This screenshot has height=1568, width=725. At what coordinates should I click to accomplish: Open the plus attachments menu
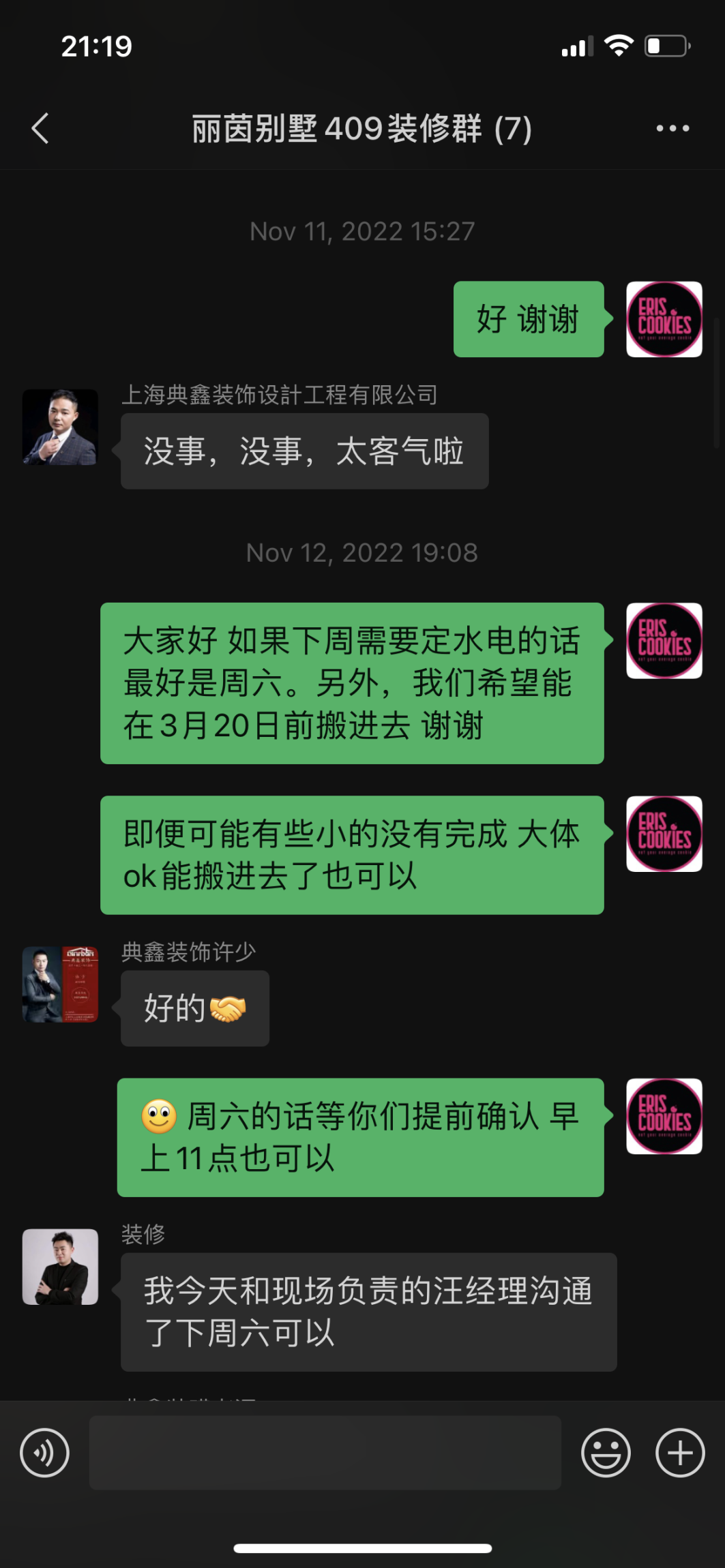pyautogui.click(x=680, y=1453)
